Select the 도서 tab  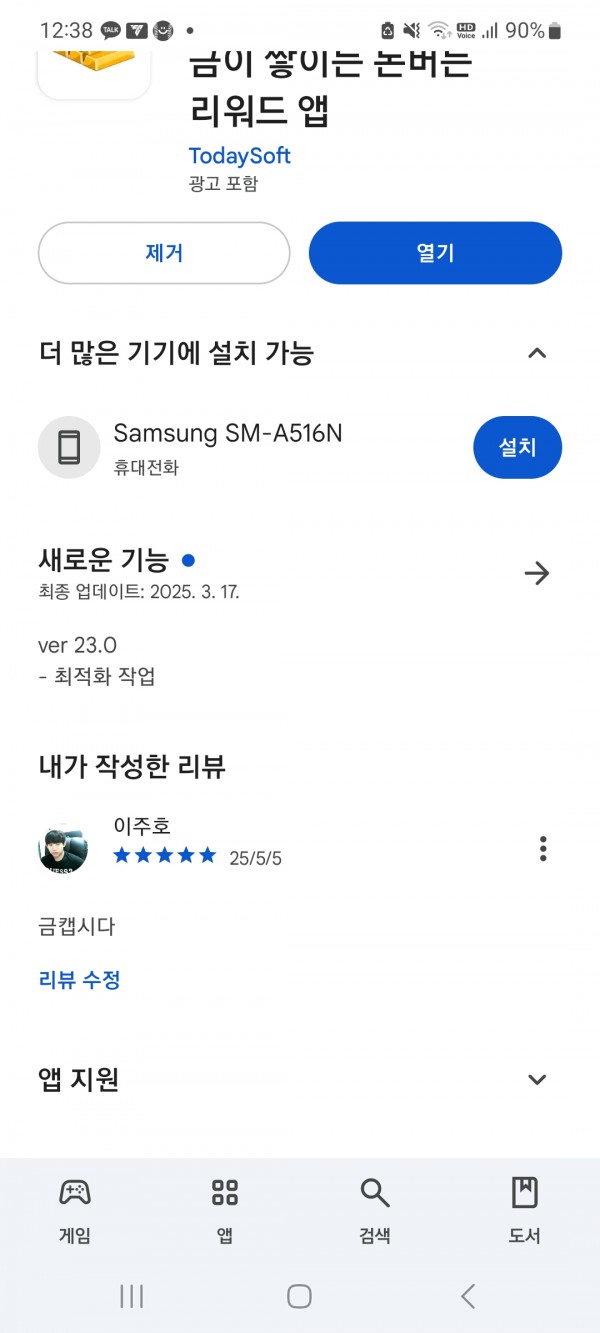click(x=524, y=1210)
